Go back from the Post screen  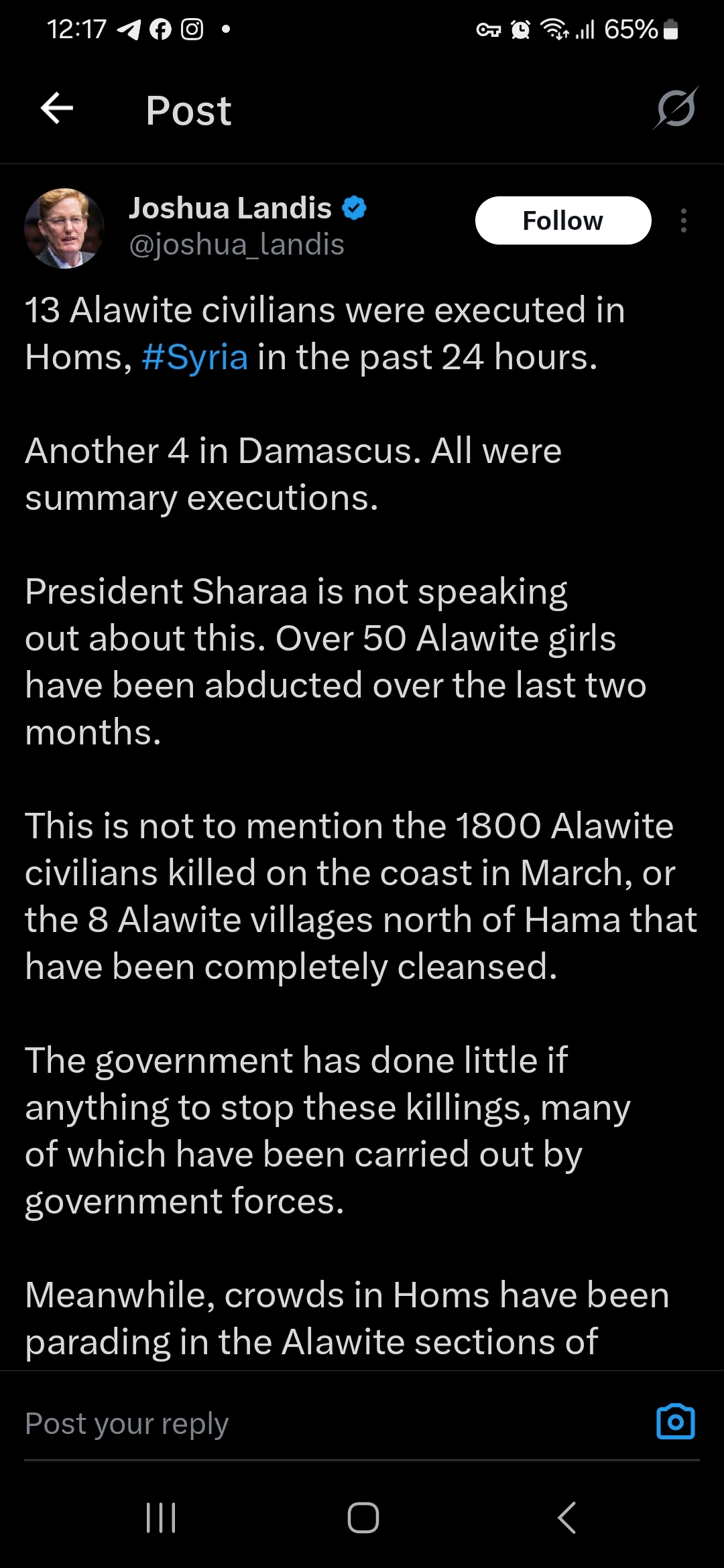(57, 109)
